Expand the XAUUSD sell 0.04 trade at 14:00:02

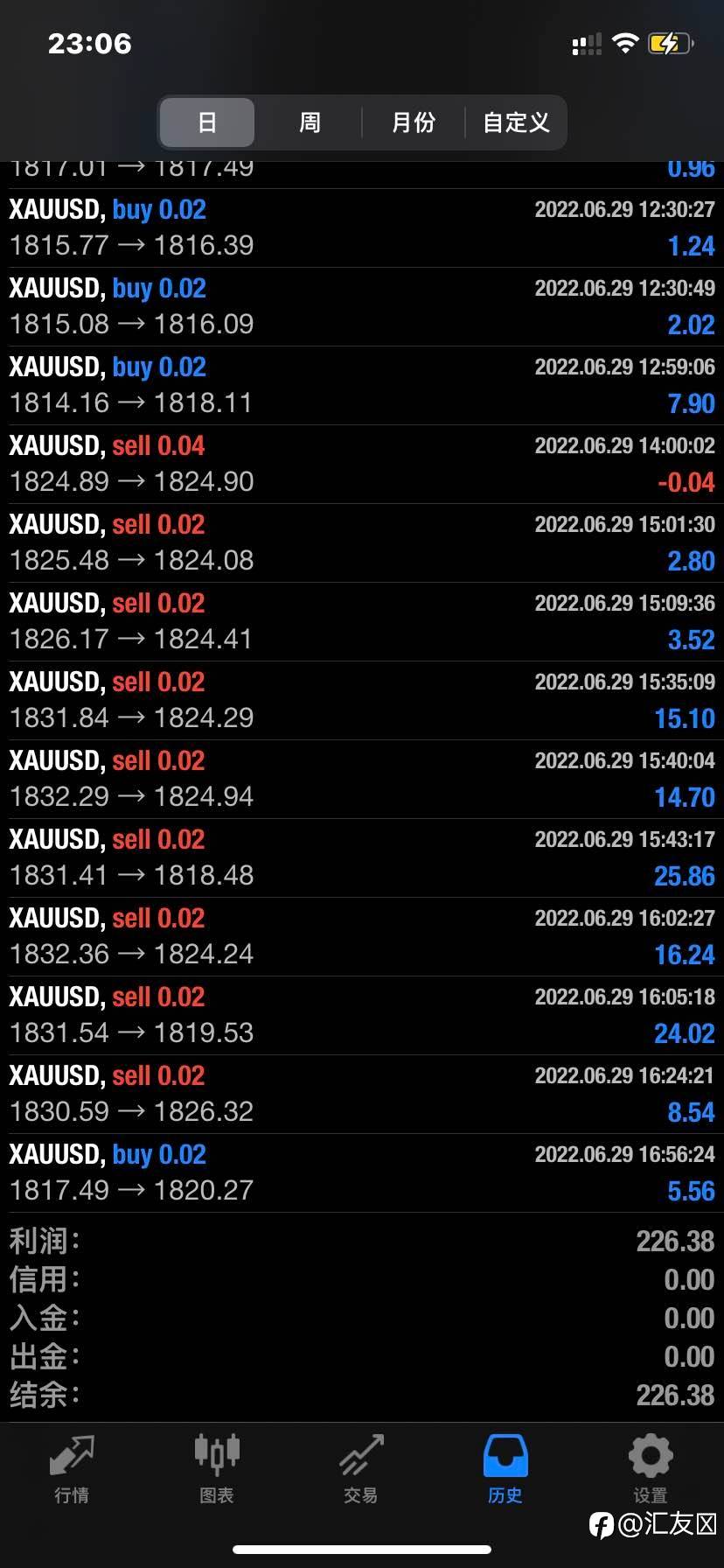coord(362,465)
